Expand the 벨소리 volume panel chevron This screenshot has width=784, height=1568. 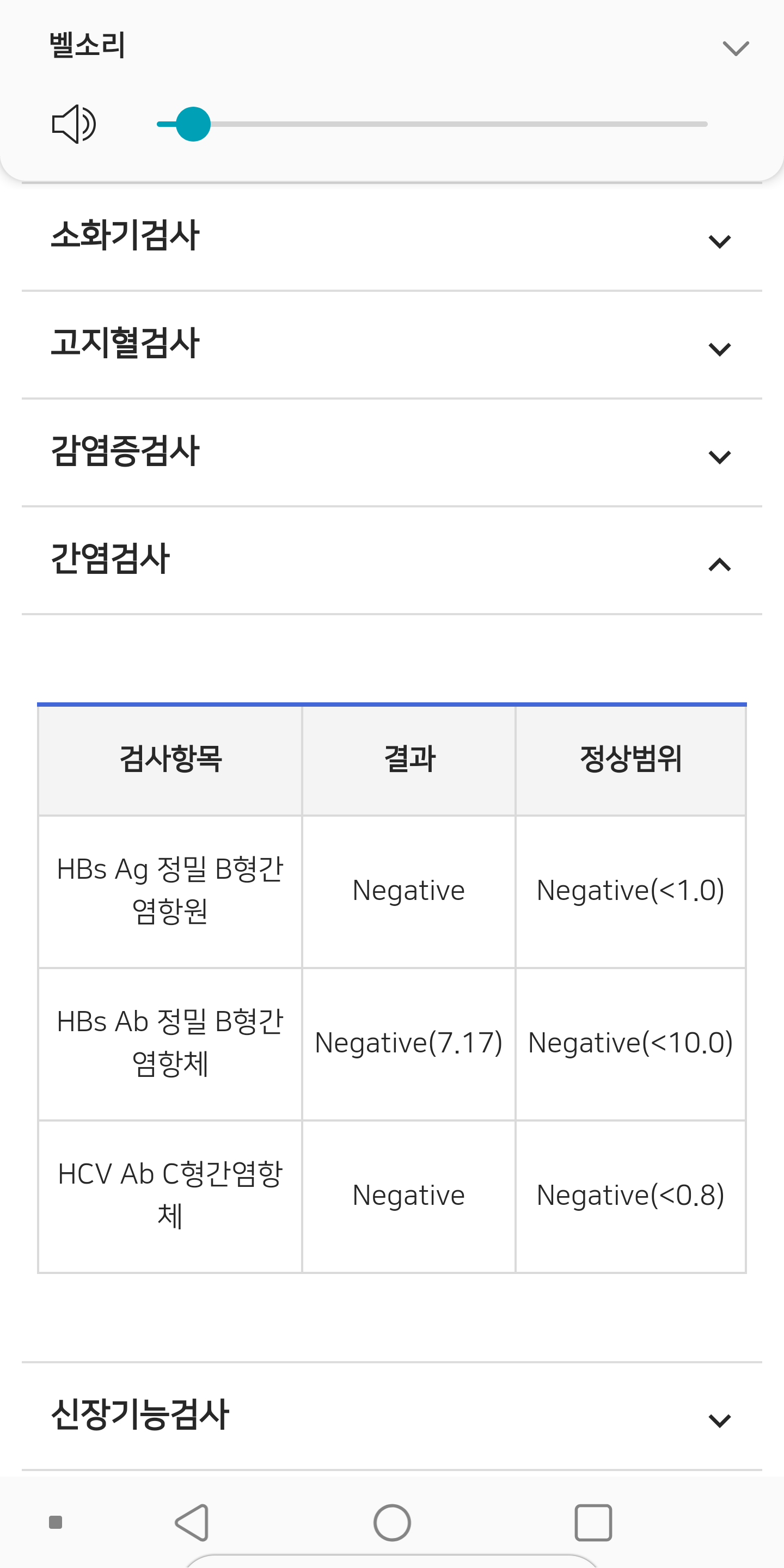(736, 48)
